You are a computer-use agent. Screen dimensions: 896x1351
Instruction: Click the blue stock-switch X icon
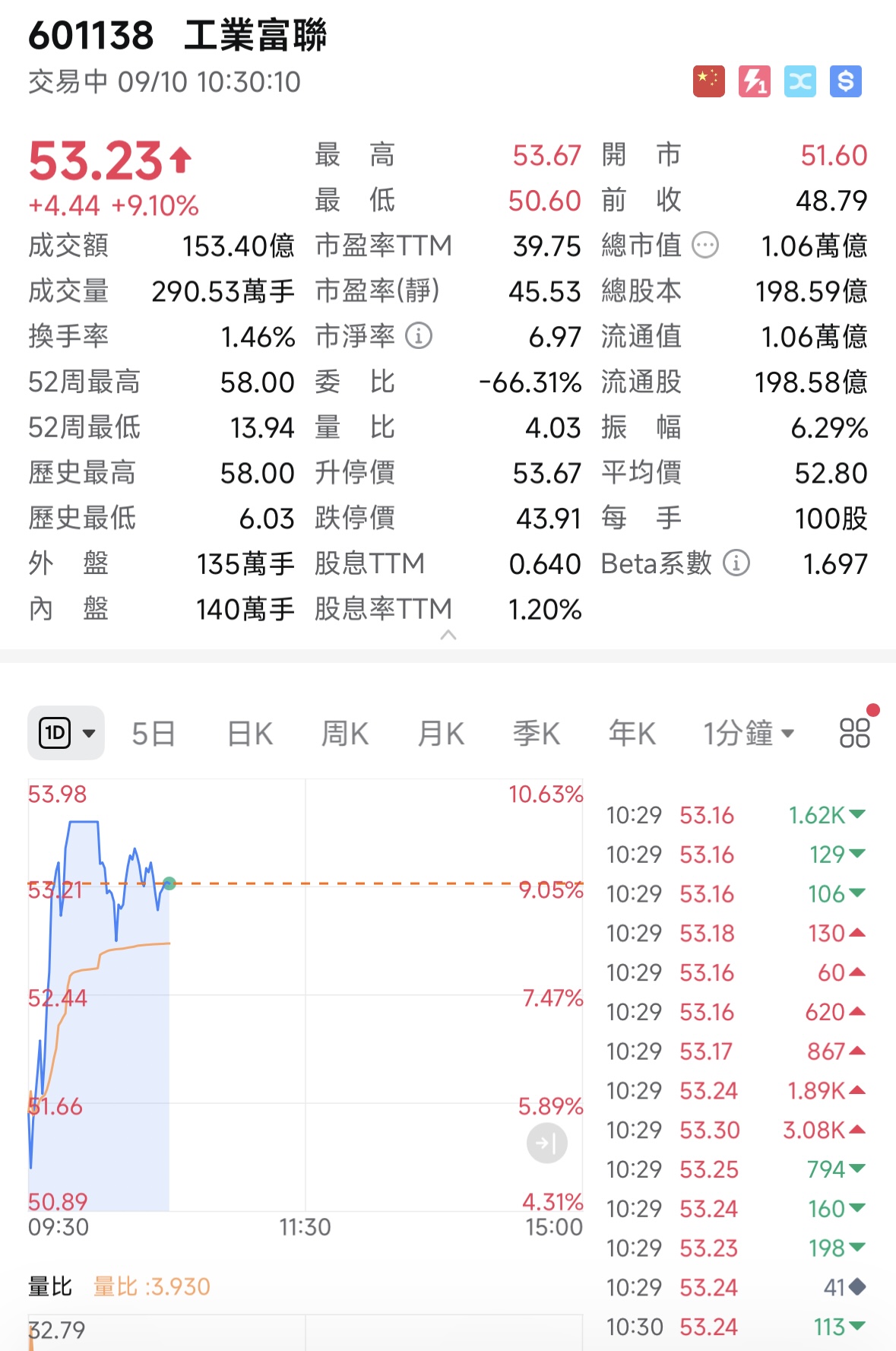click(799, 81)
